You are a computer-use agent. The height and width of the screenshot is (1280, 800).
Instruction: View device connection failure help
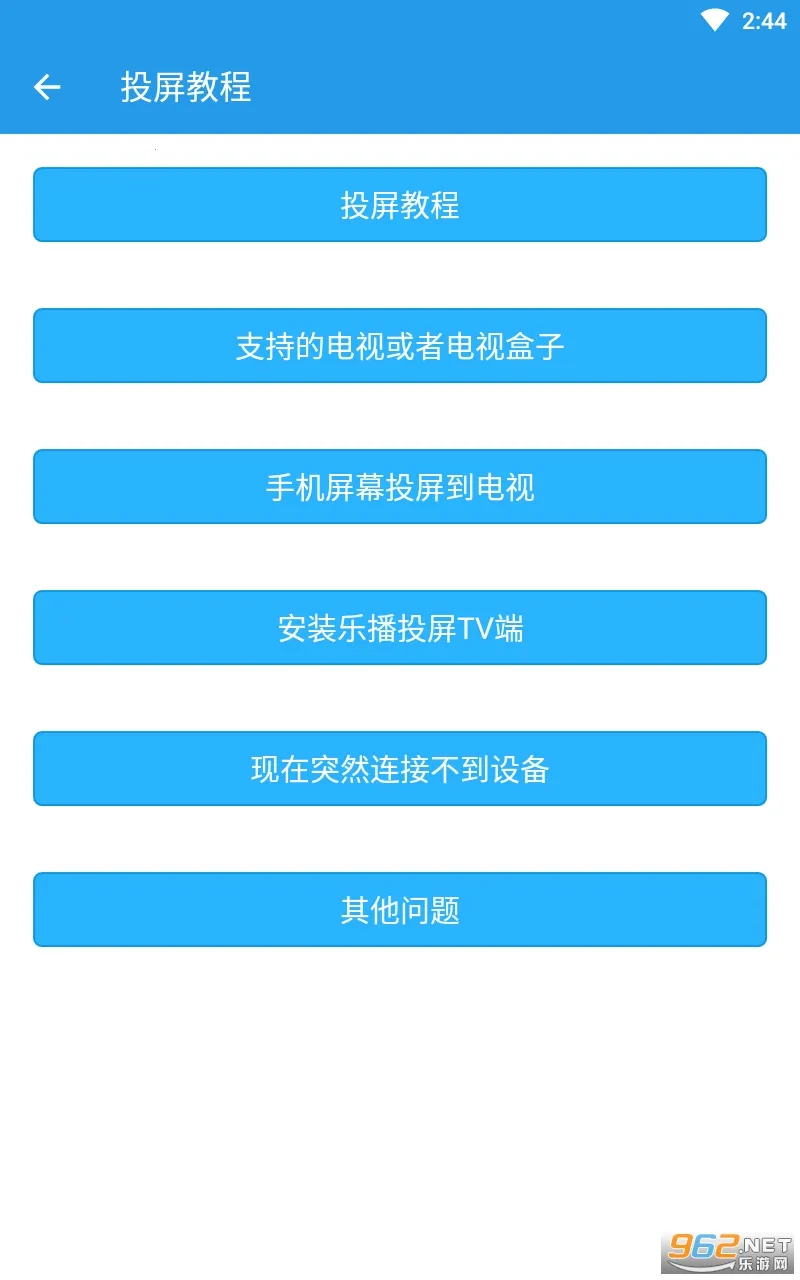tap(400, 768)
